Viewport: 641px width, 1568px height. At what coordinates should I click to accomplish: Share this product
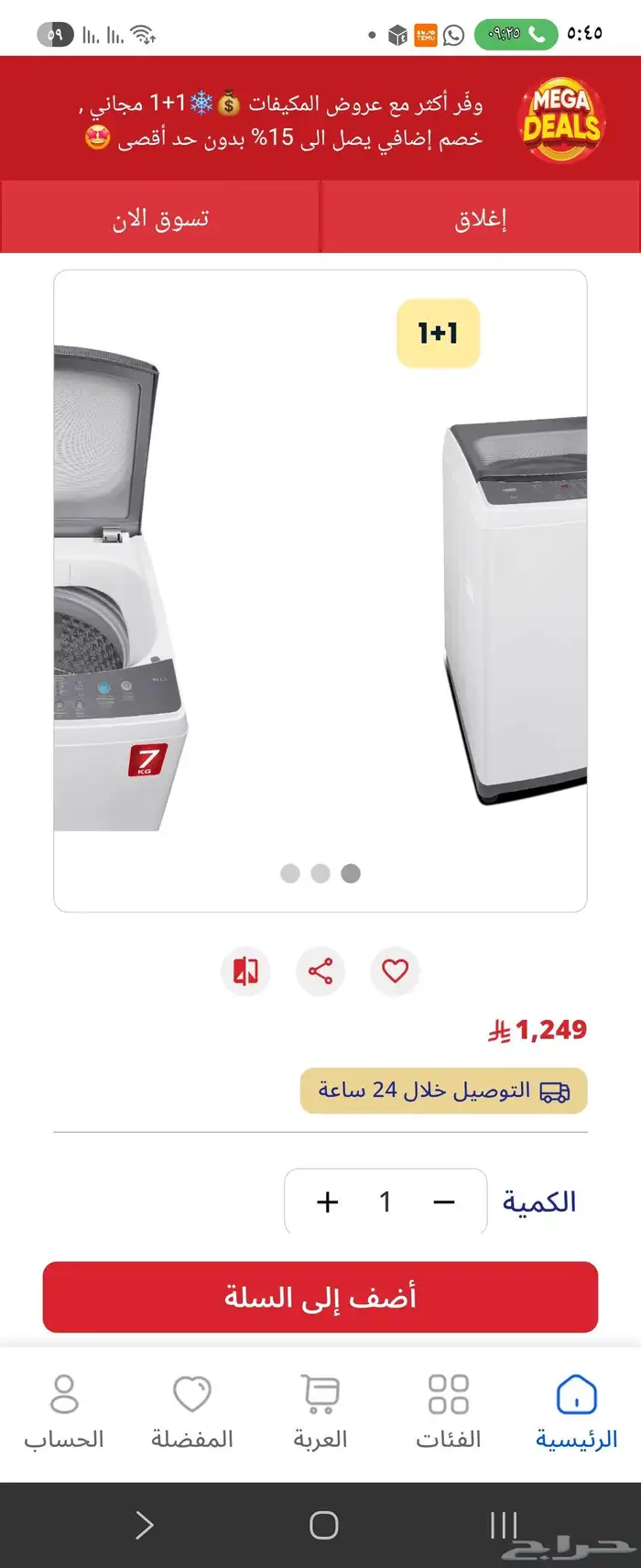320,970
